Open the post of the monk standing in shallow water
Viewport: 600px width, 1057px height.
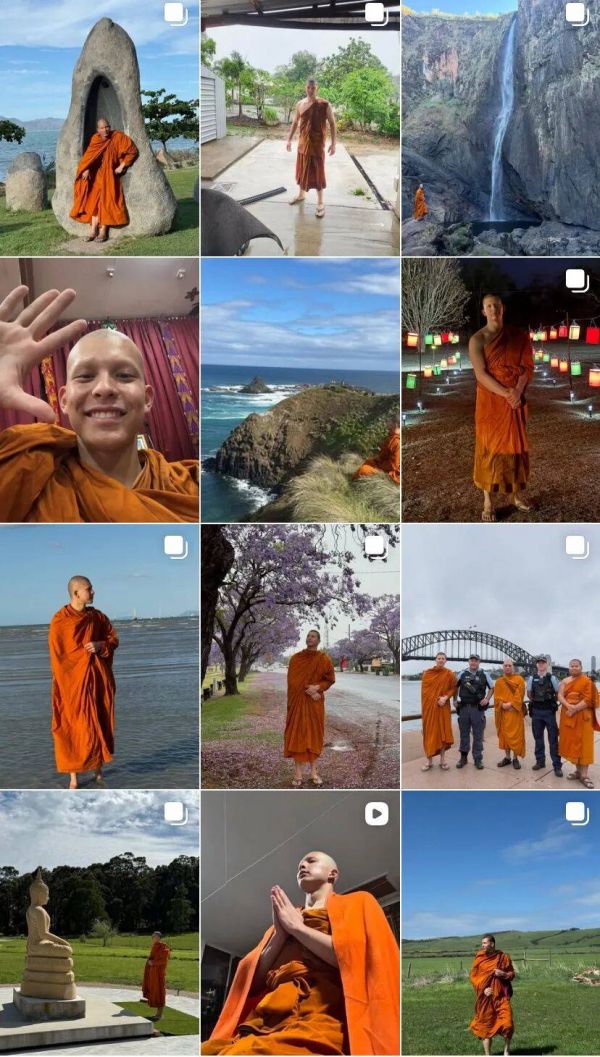coord(99,656)
